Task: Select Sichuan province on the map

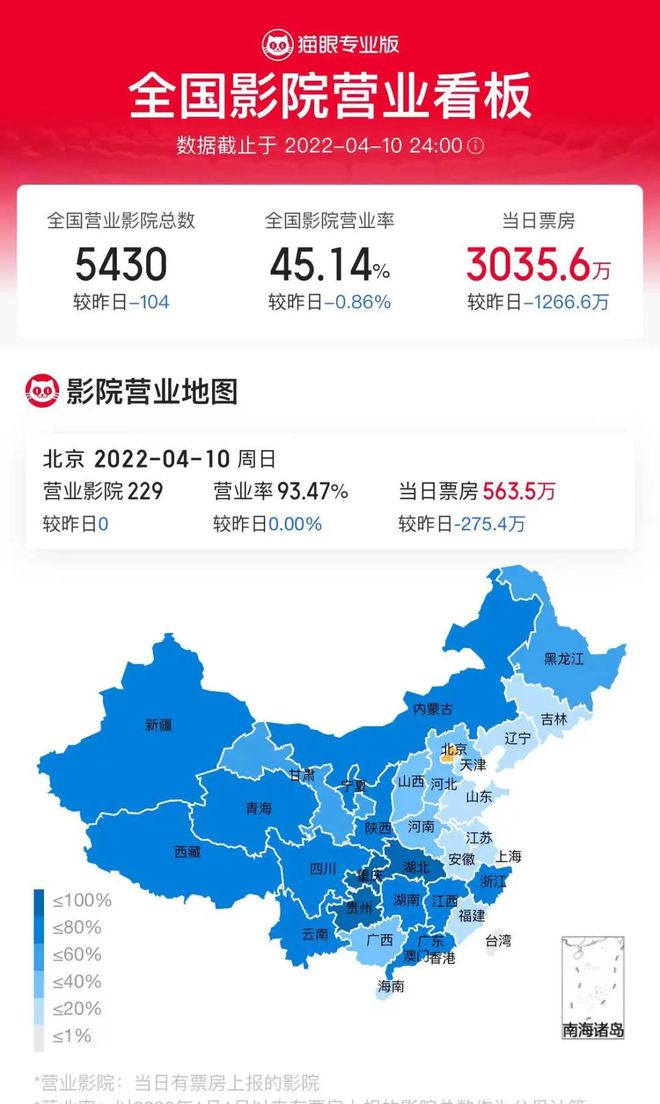Action: 322,868
